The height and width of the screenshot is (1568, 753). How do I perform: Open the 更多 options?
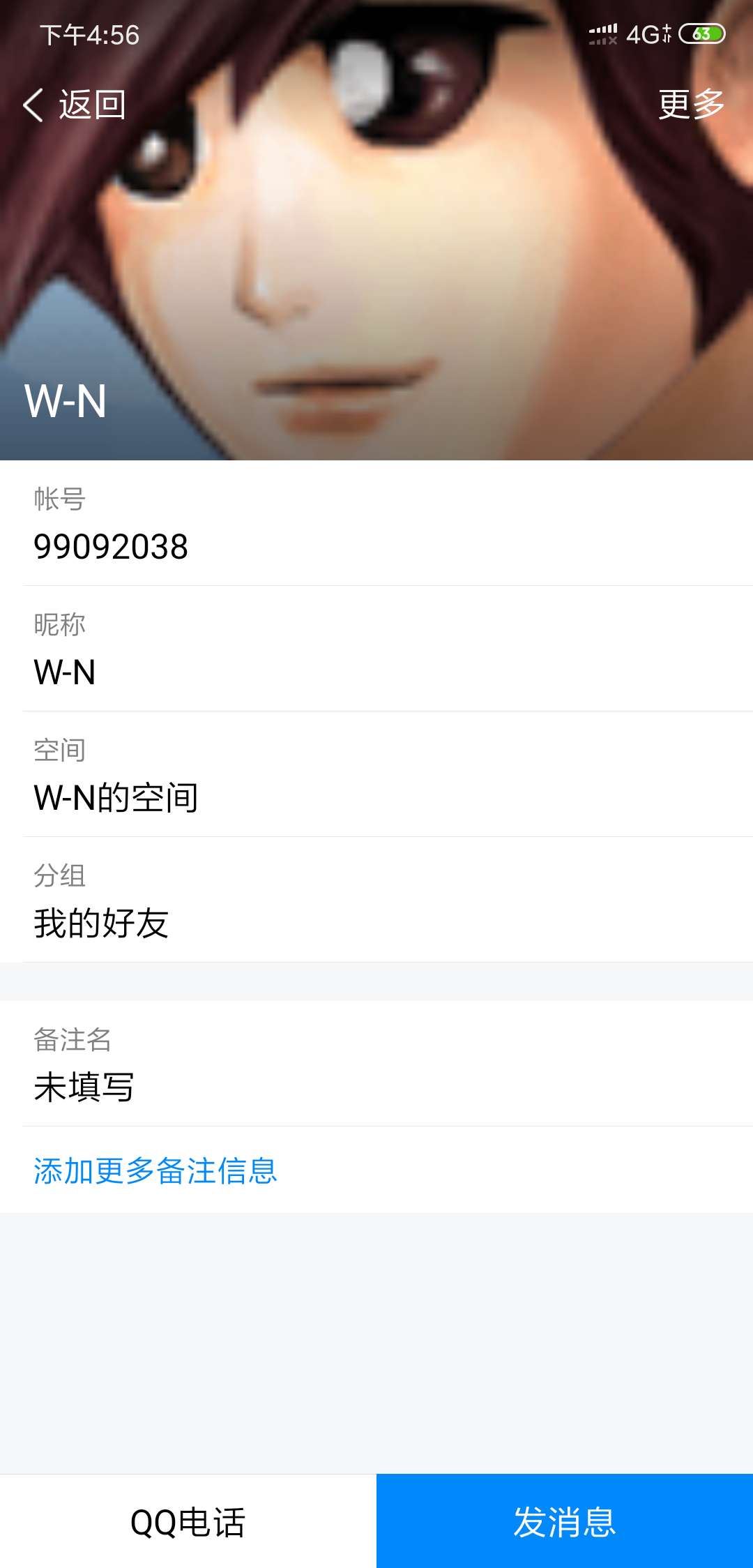click(691, 105)
